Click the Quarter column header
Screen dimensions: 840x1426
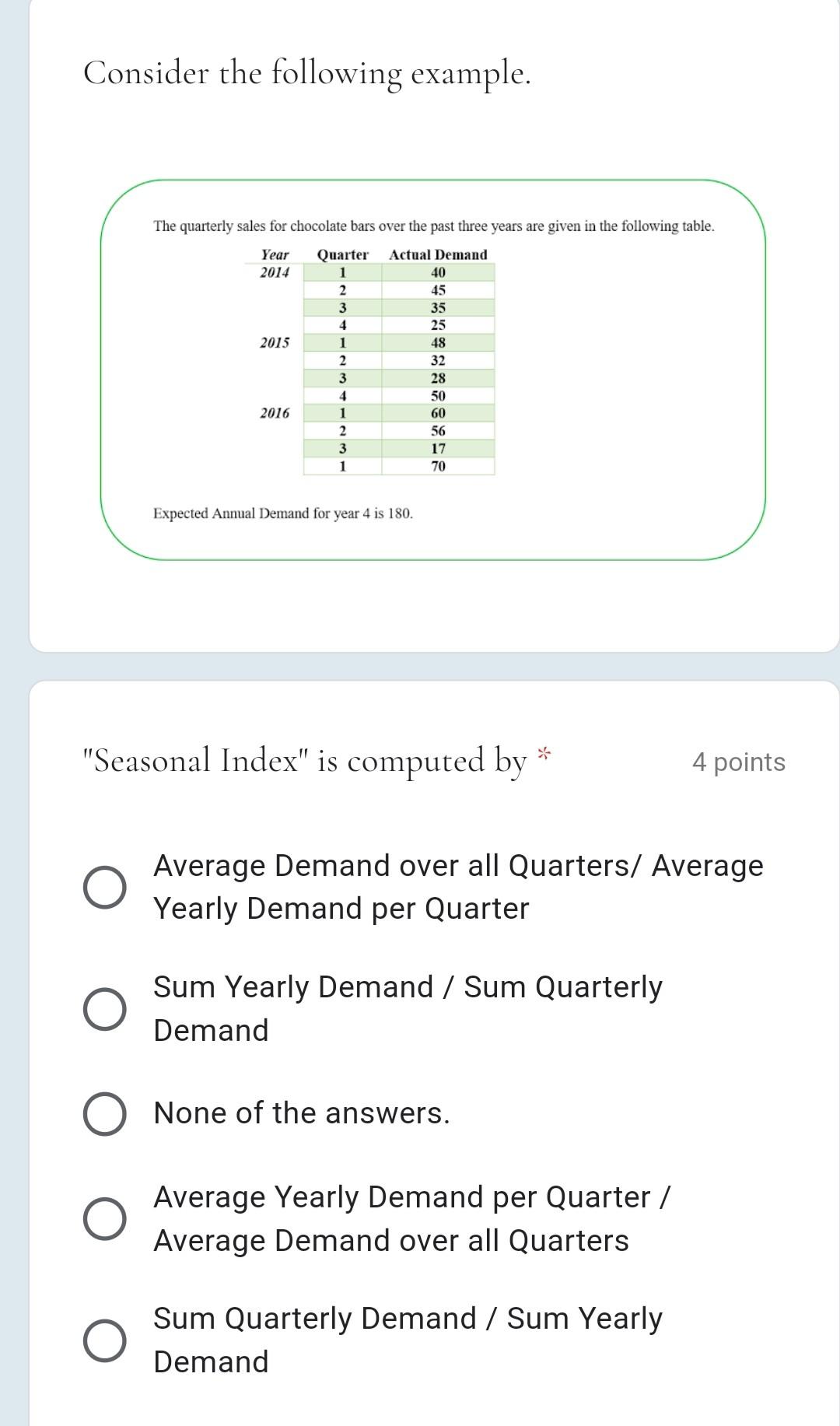343,254
